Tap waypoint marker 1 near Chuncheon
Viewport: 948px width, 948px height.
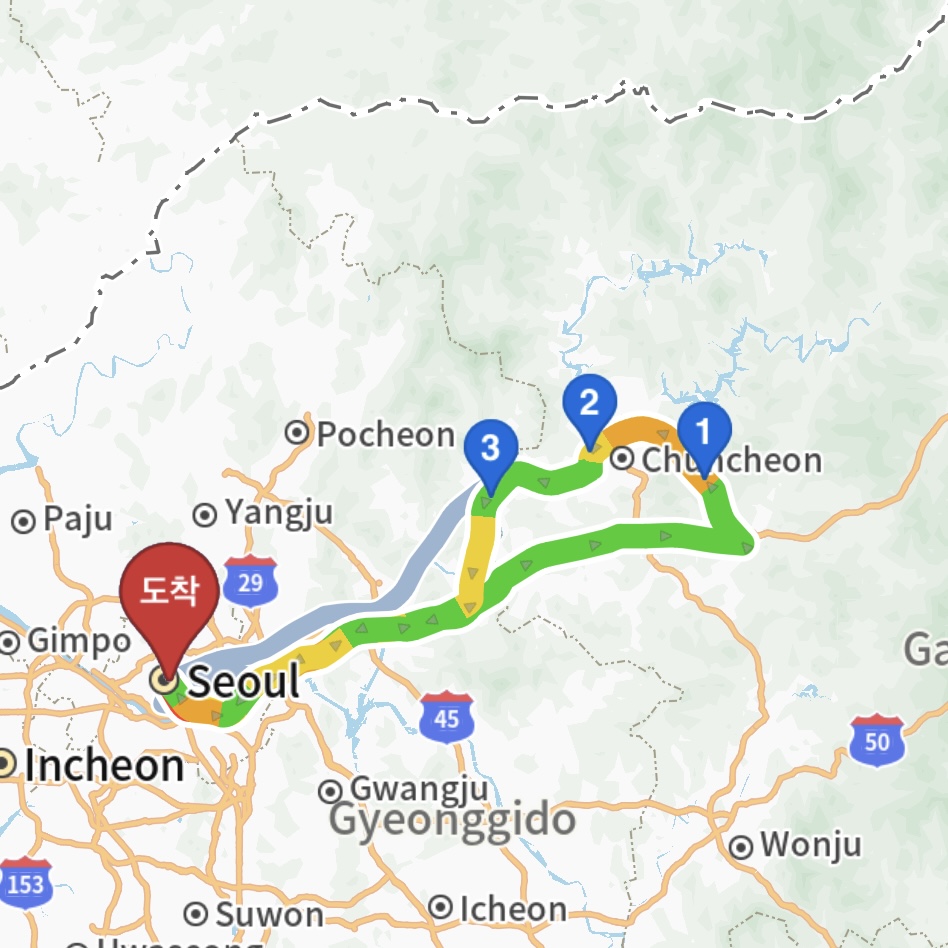click(705, 433)
